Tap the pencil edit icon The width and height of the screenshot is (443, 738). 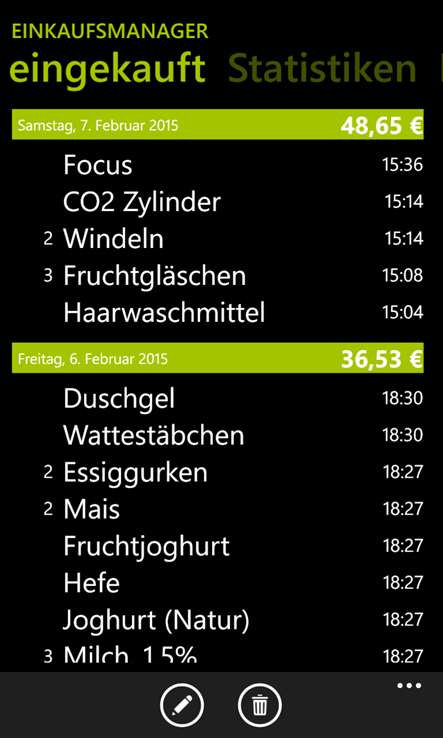(182, 706)
